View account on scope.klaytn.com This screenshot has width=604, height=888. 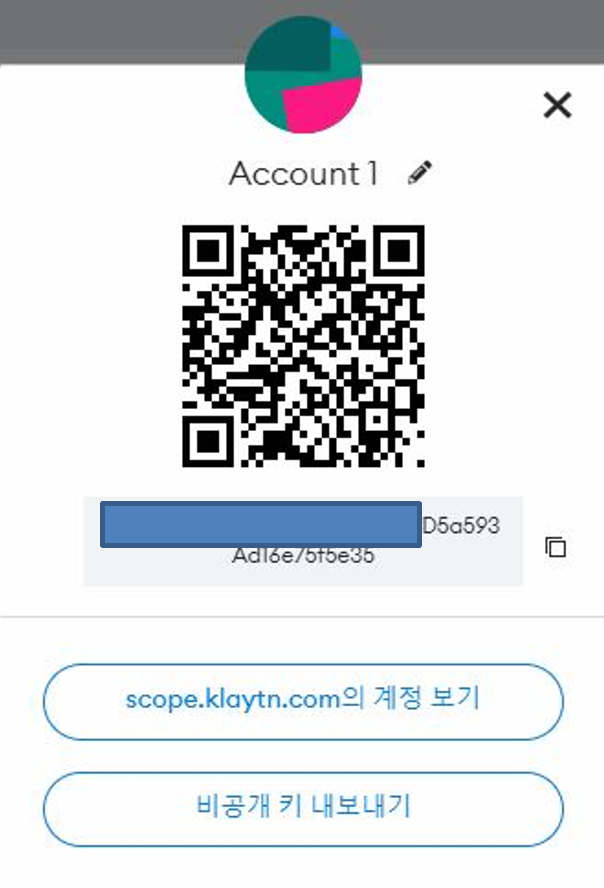303,699
